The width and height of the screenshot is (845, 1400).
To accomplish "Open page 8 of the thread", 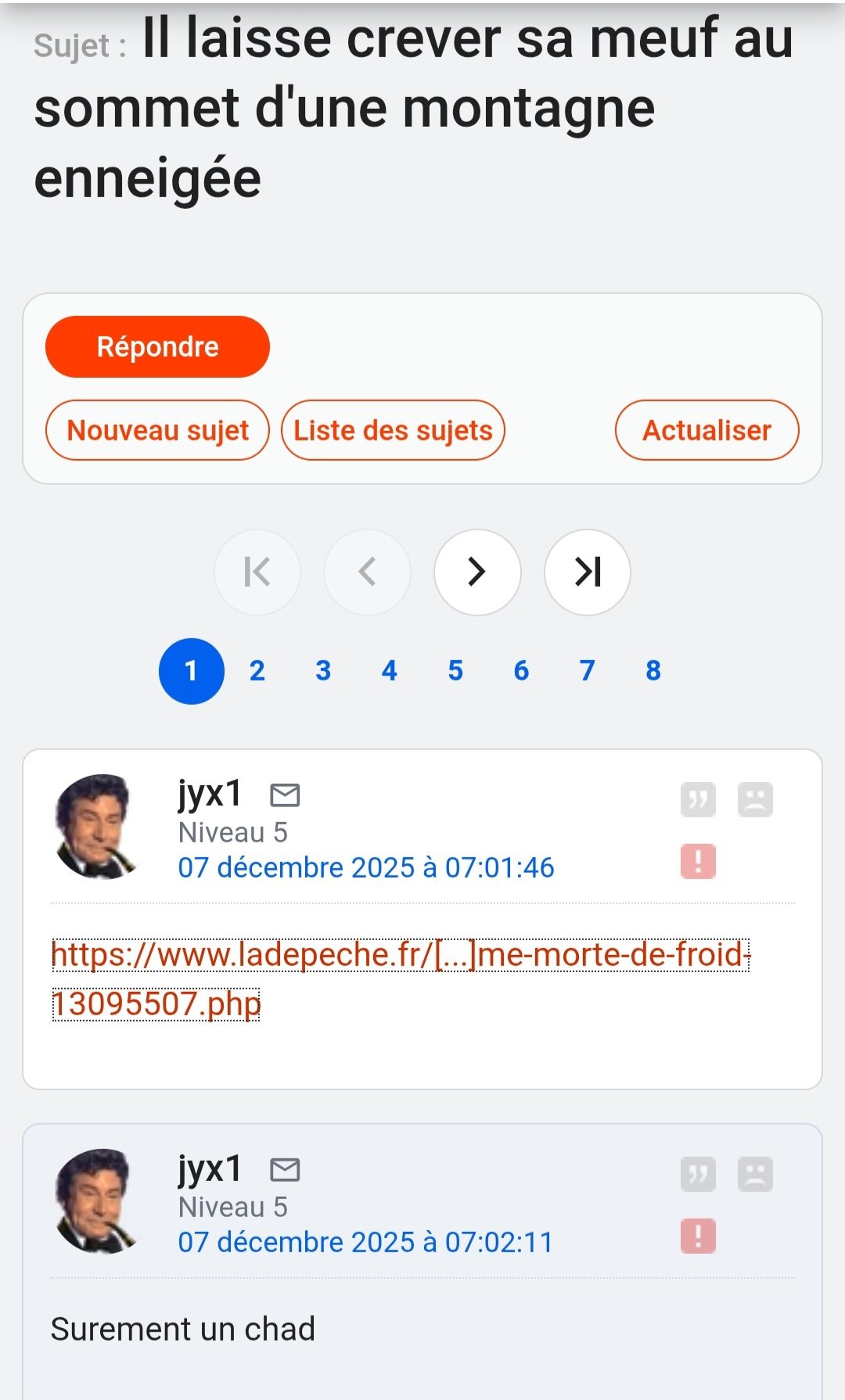I will pos(653,671).
